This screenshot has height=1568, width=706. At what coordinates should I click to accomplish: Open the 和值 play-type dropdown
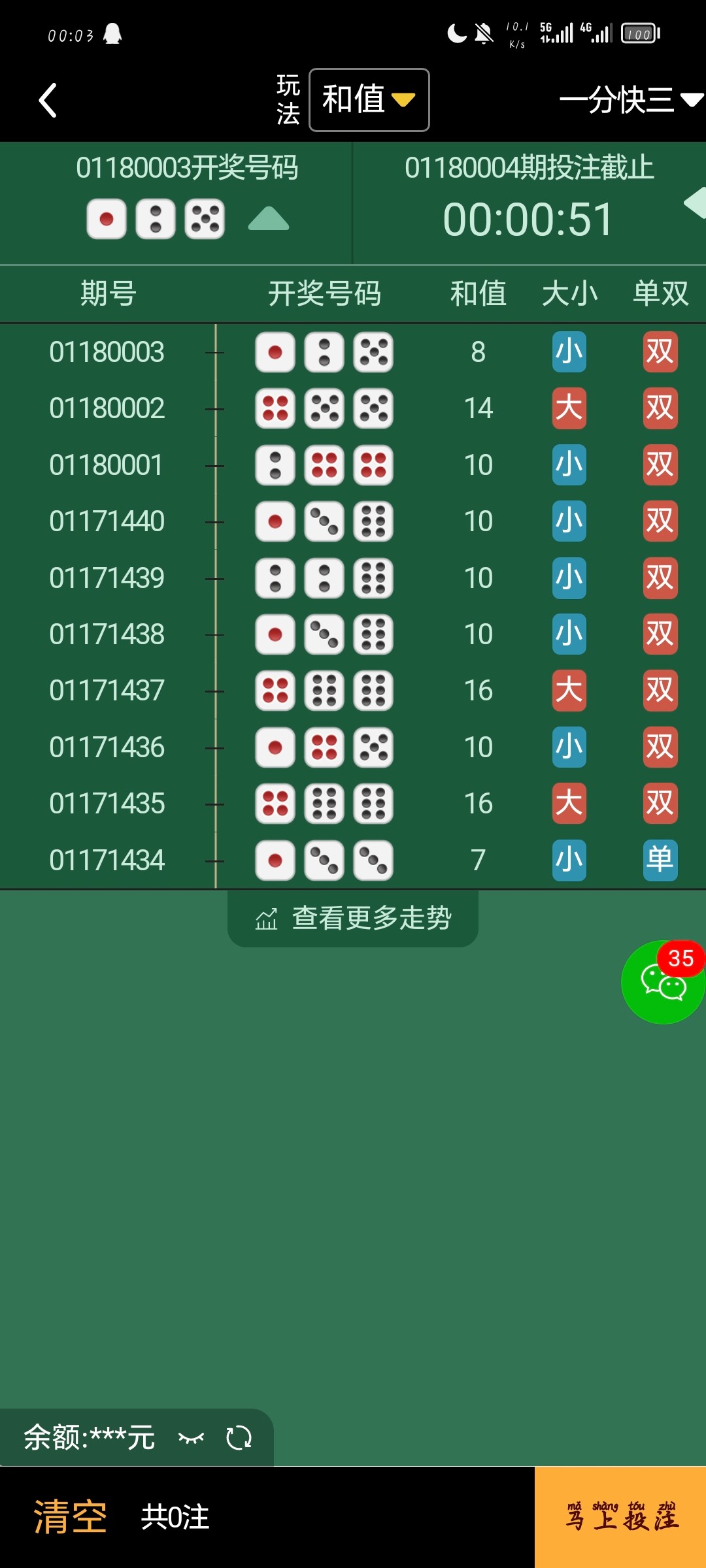pos(369,100)
